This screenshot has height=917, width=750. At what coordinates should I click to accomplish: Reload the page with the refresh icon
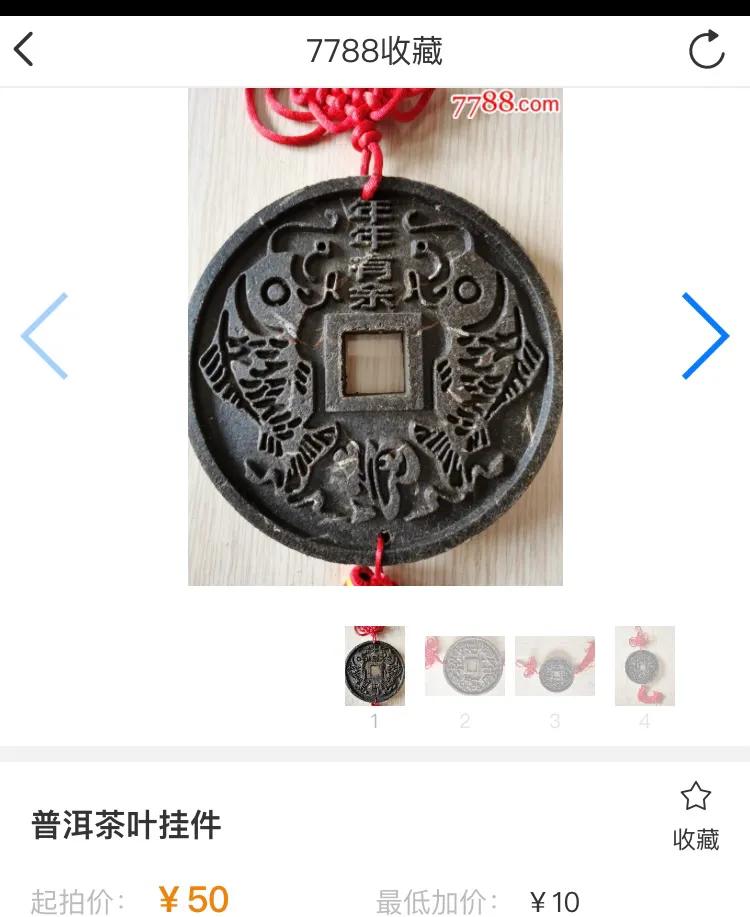[706, 49]
